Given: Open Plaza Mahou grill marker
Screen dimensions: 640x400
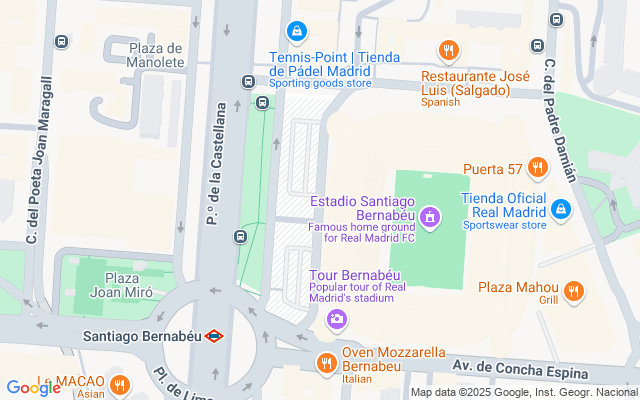Looking at the screenshot, I should [573, 291].
